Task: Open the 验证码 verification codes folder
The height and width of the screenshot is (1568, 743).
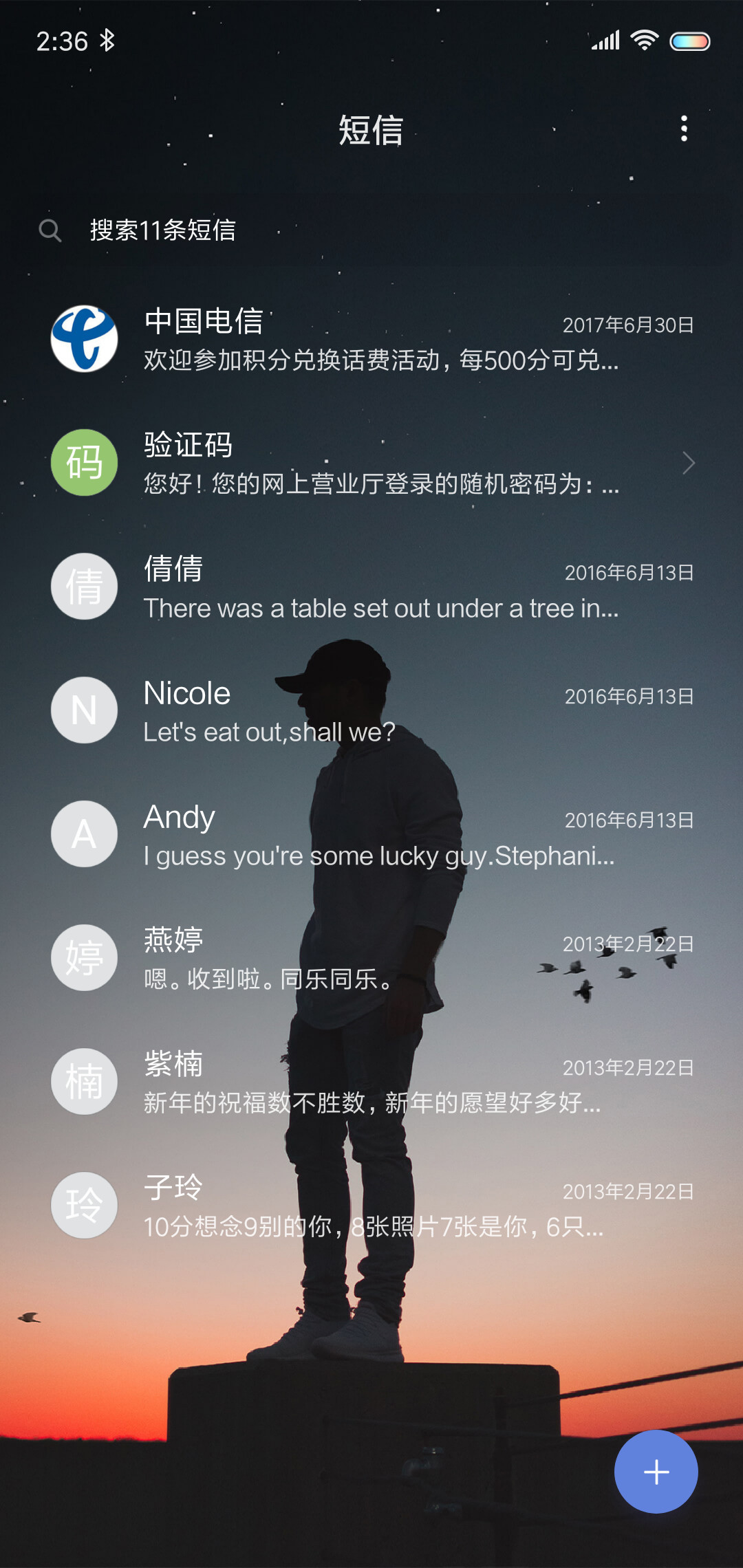Action: [x=371, y=463]
